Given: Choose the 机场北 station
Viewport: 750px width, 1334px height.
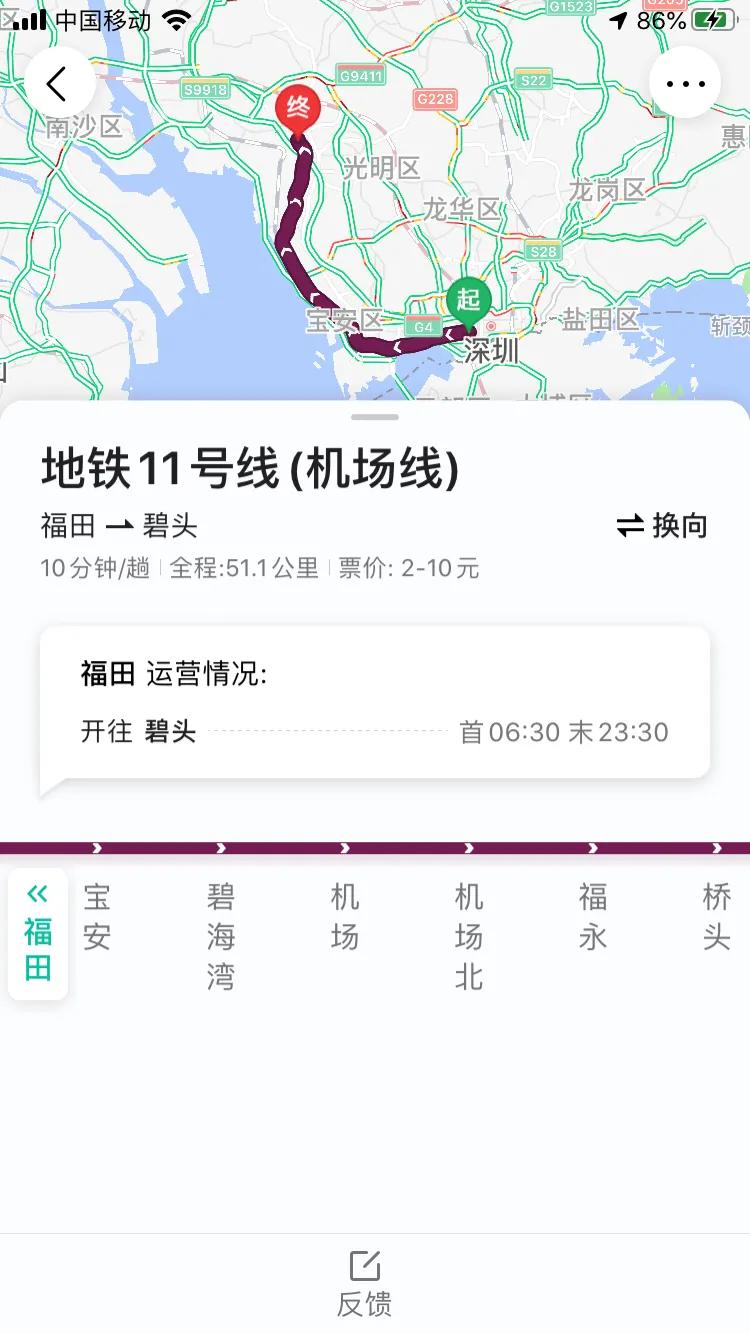Looking at the screenshot, I should click(469, 936).
